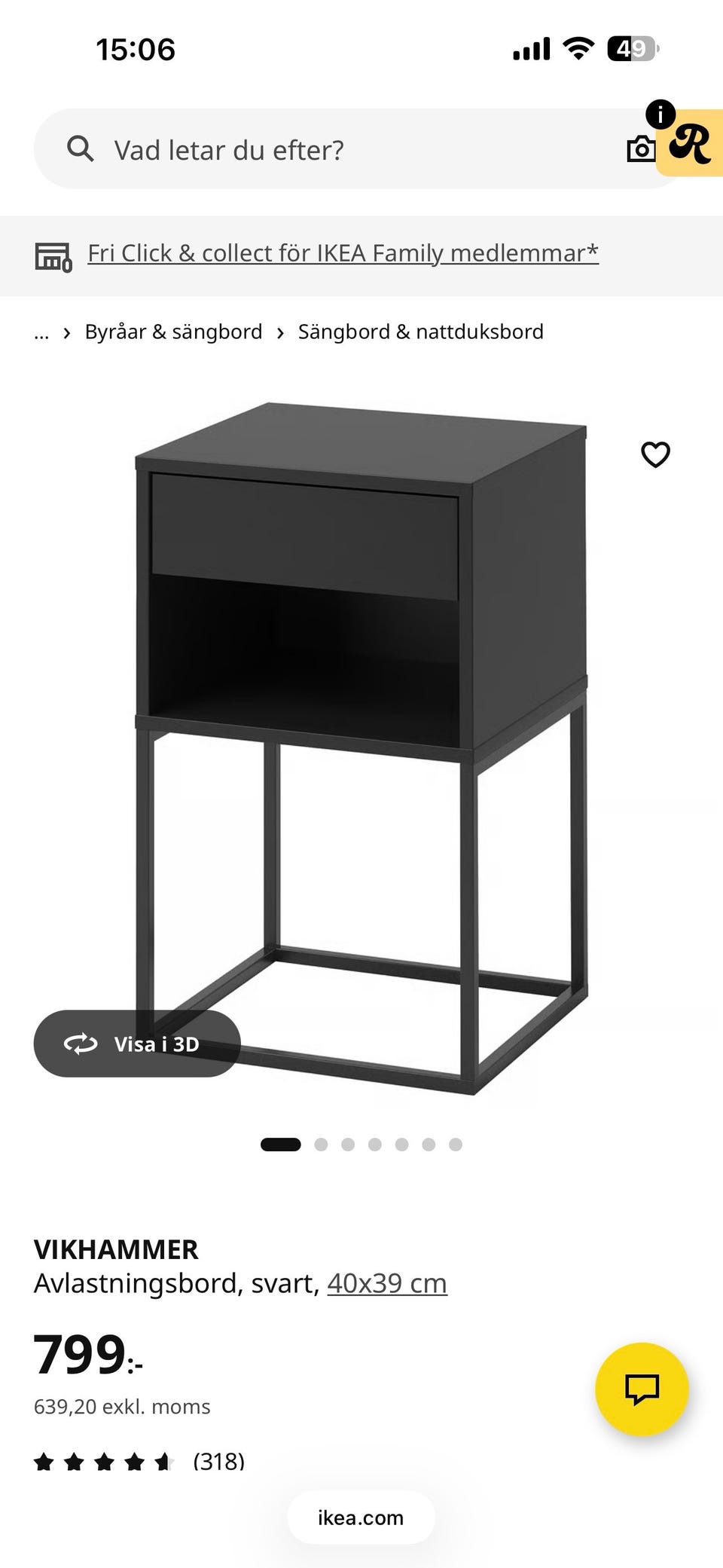Open the VIKHAMMER product image

(x=361, y=748)
